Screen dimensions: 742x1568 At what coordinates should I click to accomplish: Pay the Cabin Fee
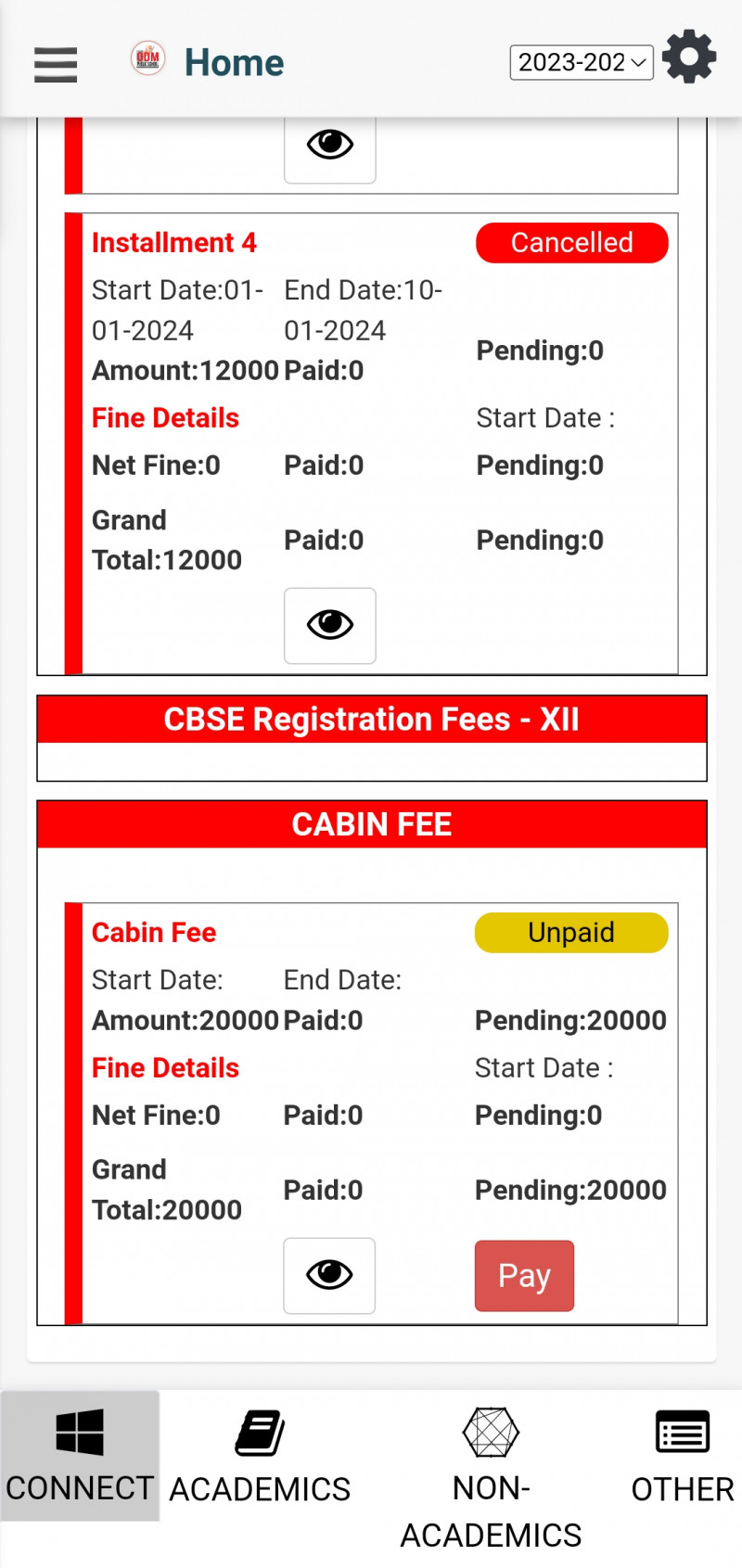pyautogui.click(x=524, y=1275)
